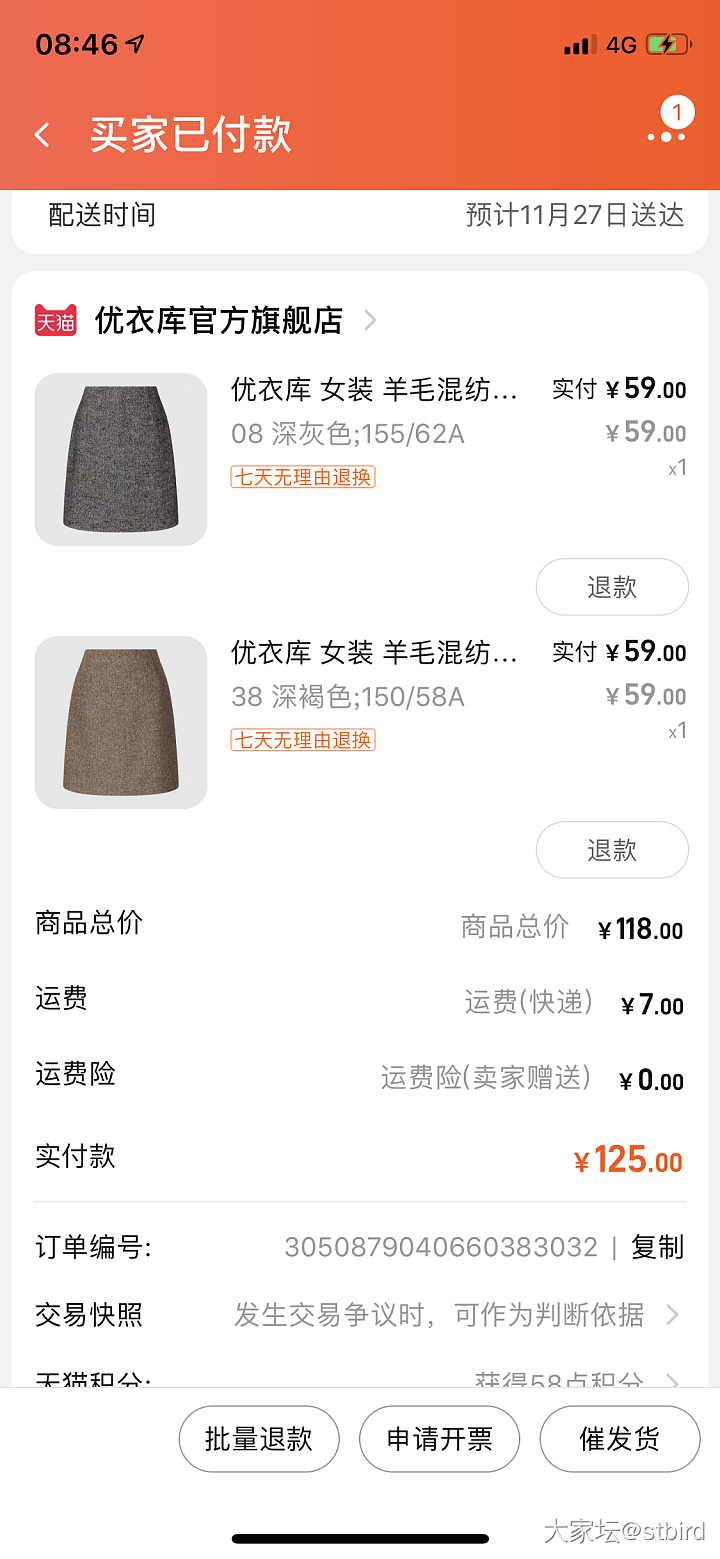Request 退款 for the 深褐色 skirt
Image resolution: width=720 pixels, height=1559 pixels.
(612, 850)
